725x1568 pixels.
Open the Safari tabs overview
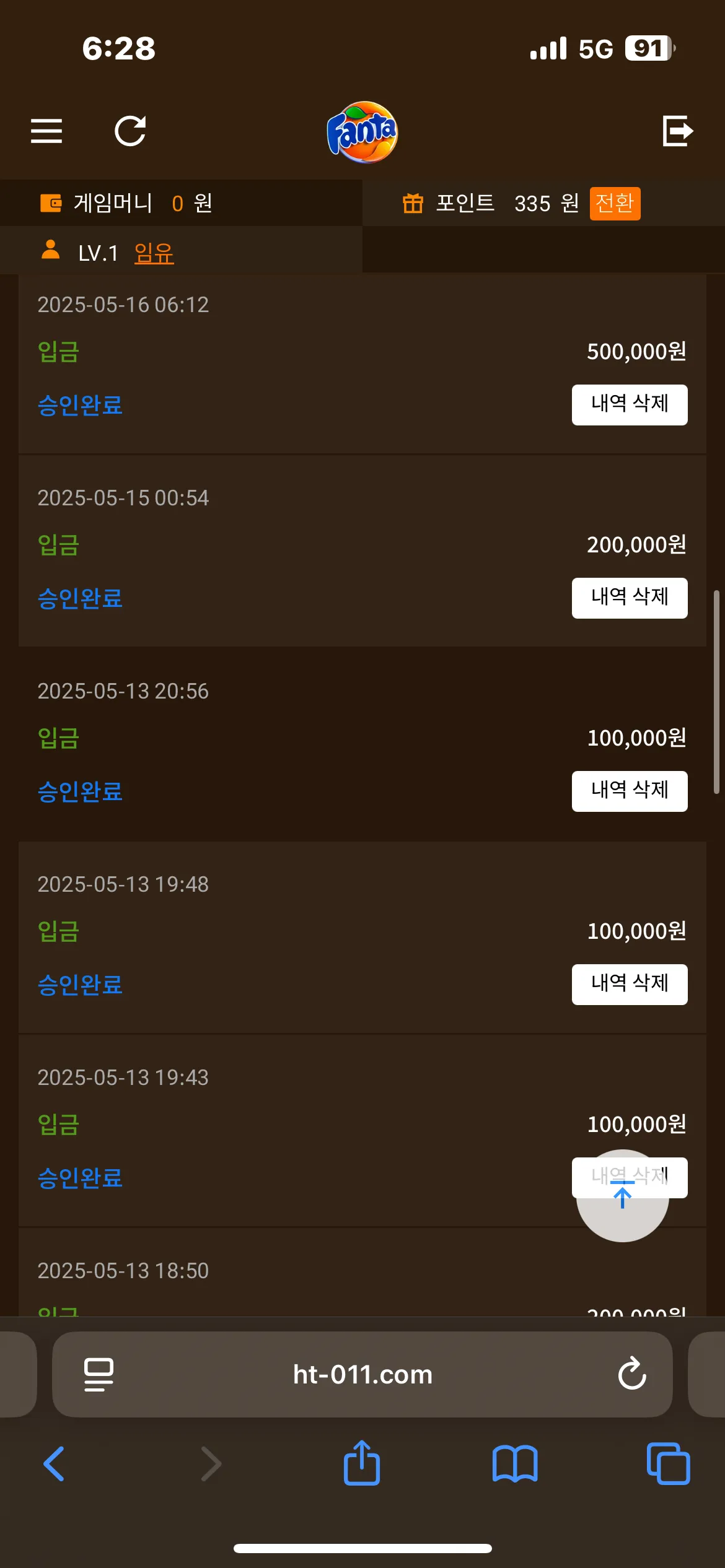(x=668, y=1464)
